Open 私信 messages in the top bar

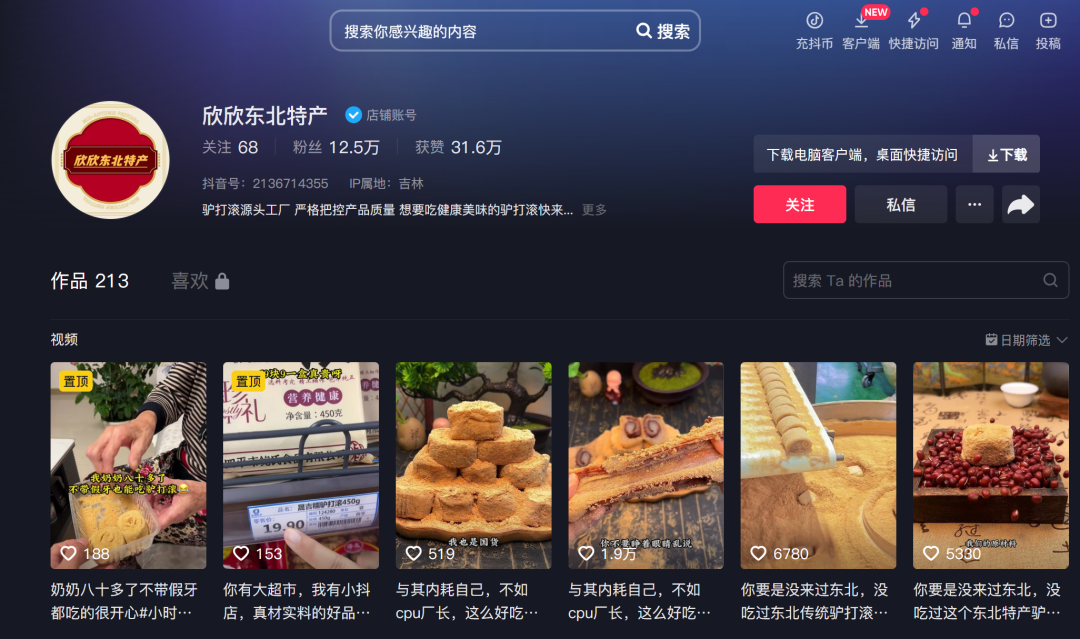tap(1006, 30)
